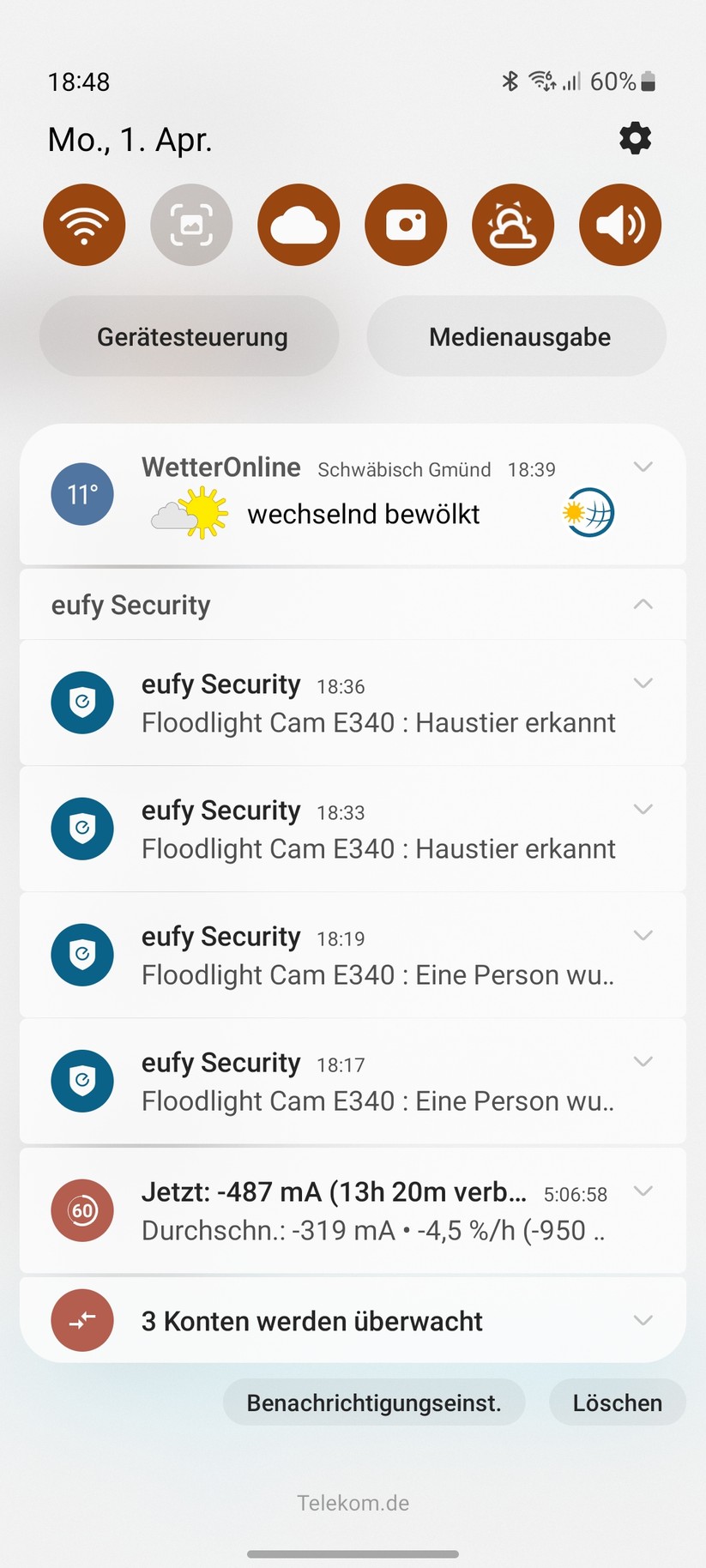
Task: Disable Wi-Fi from quick settings
Action: click(83, 224)
